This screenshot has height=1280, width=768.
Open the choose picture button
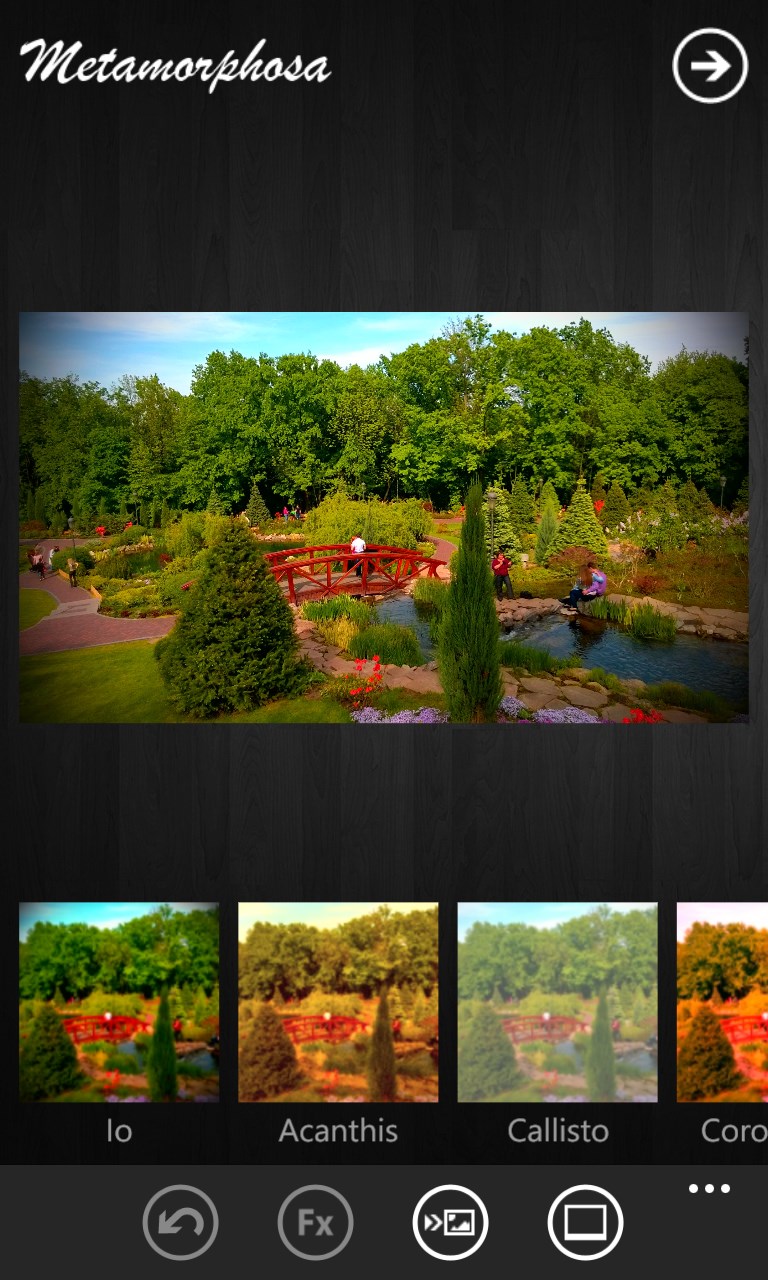click(450, 1222)
